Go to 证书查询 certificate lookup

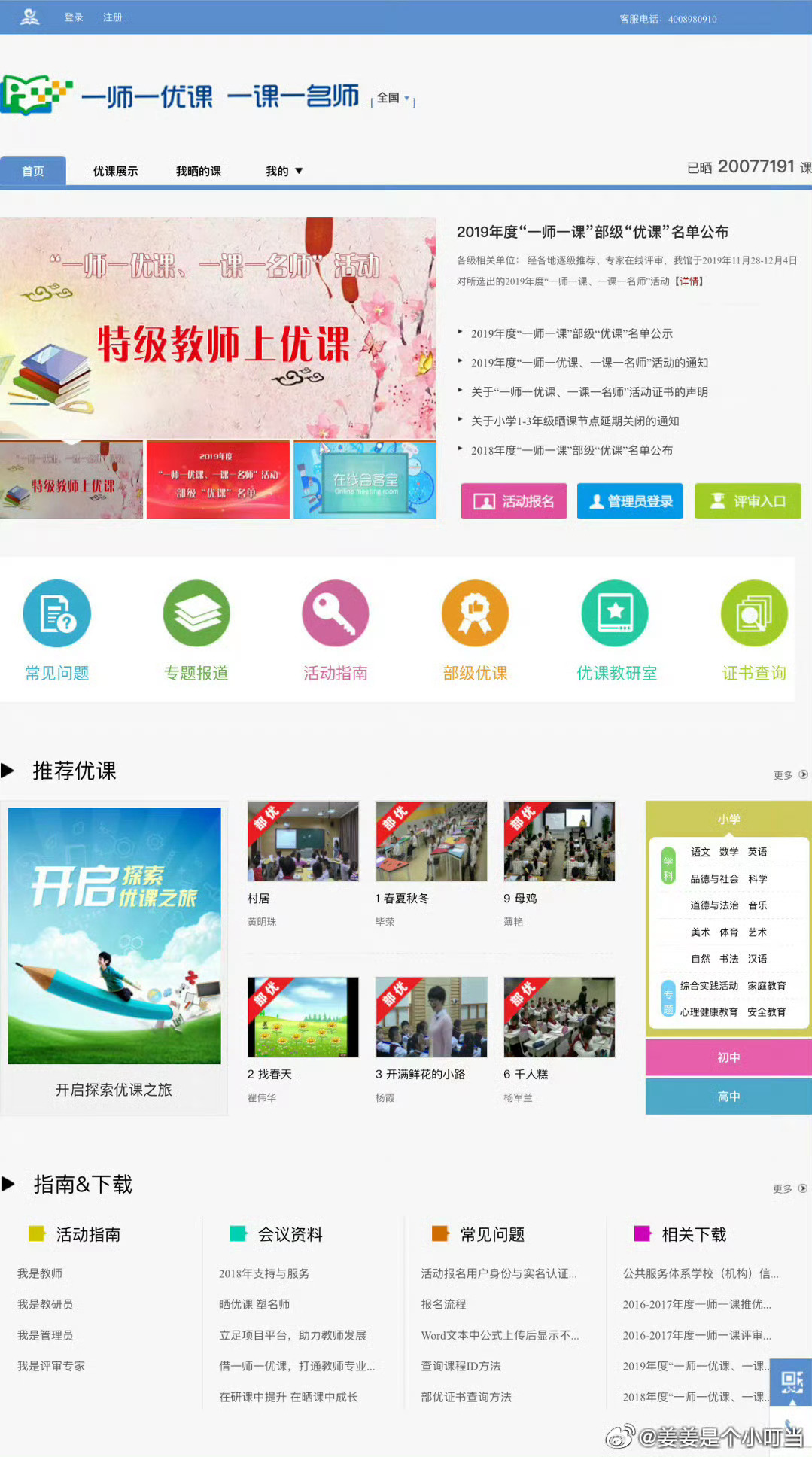[x=754, y=631]
